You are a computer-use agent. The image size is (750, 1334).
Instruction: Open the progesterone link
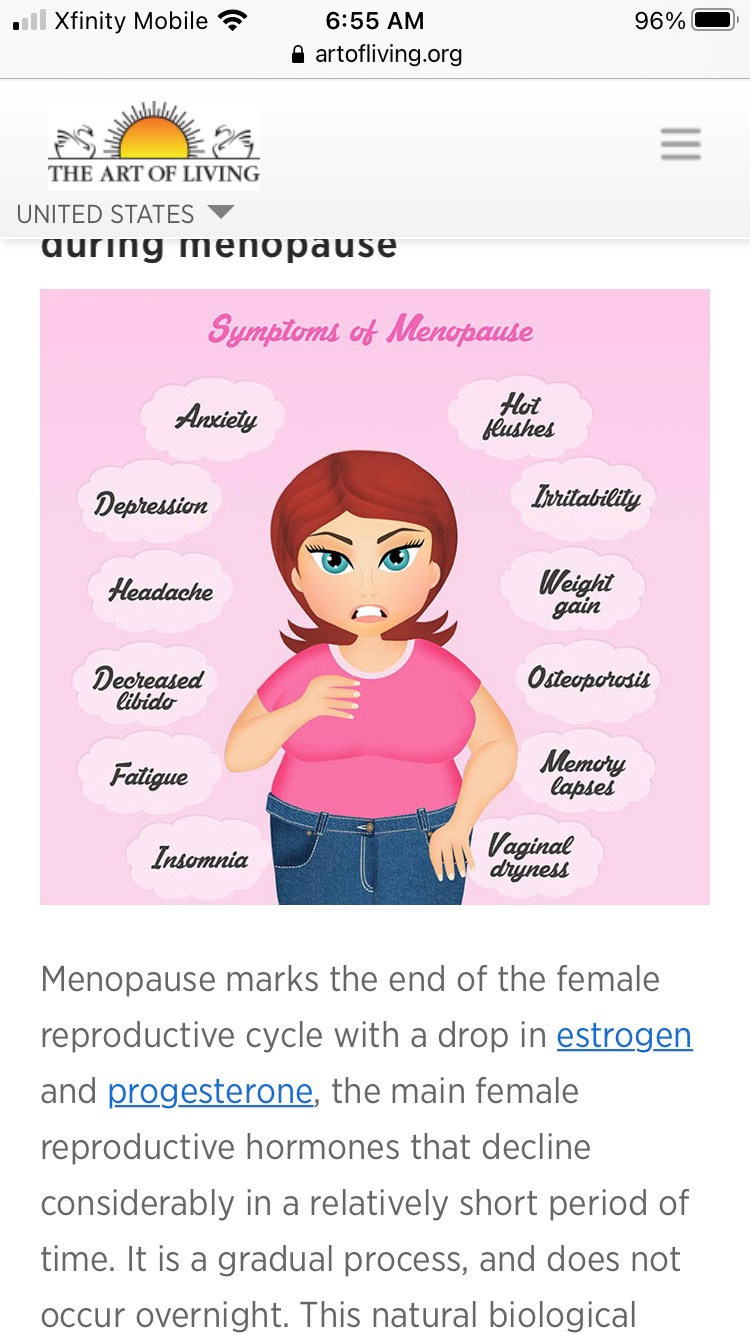coord(210,1091)
